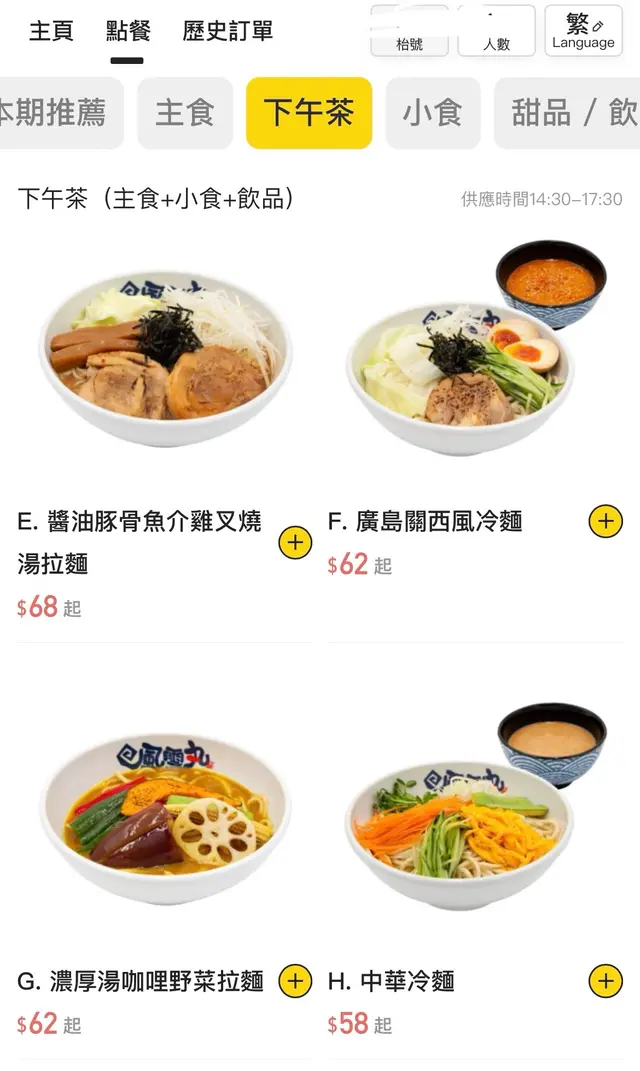Select the 小食 category chip

pyautogui.click(x=432, y=113)
